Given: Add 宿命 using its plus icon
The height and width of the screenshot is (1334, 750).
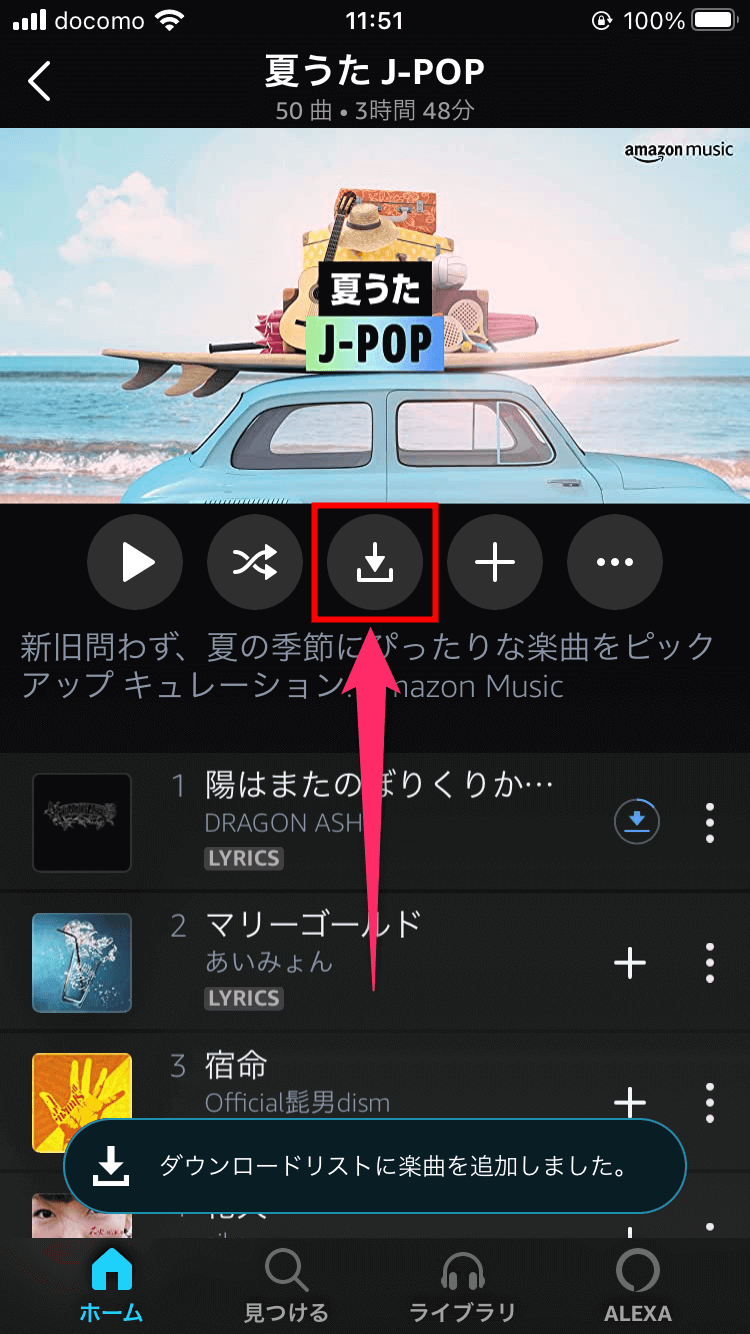Looking at the screenshot, I should click(630, 1102).
